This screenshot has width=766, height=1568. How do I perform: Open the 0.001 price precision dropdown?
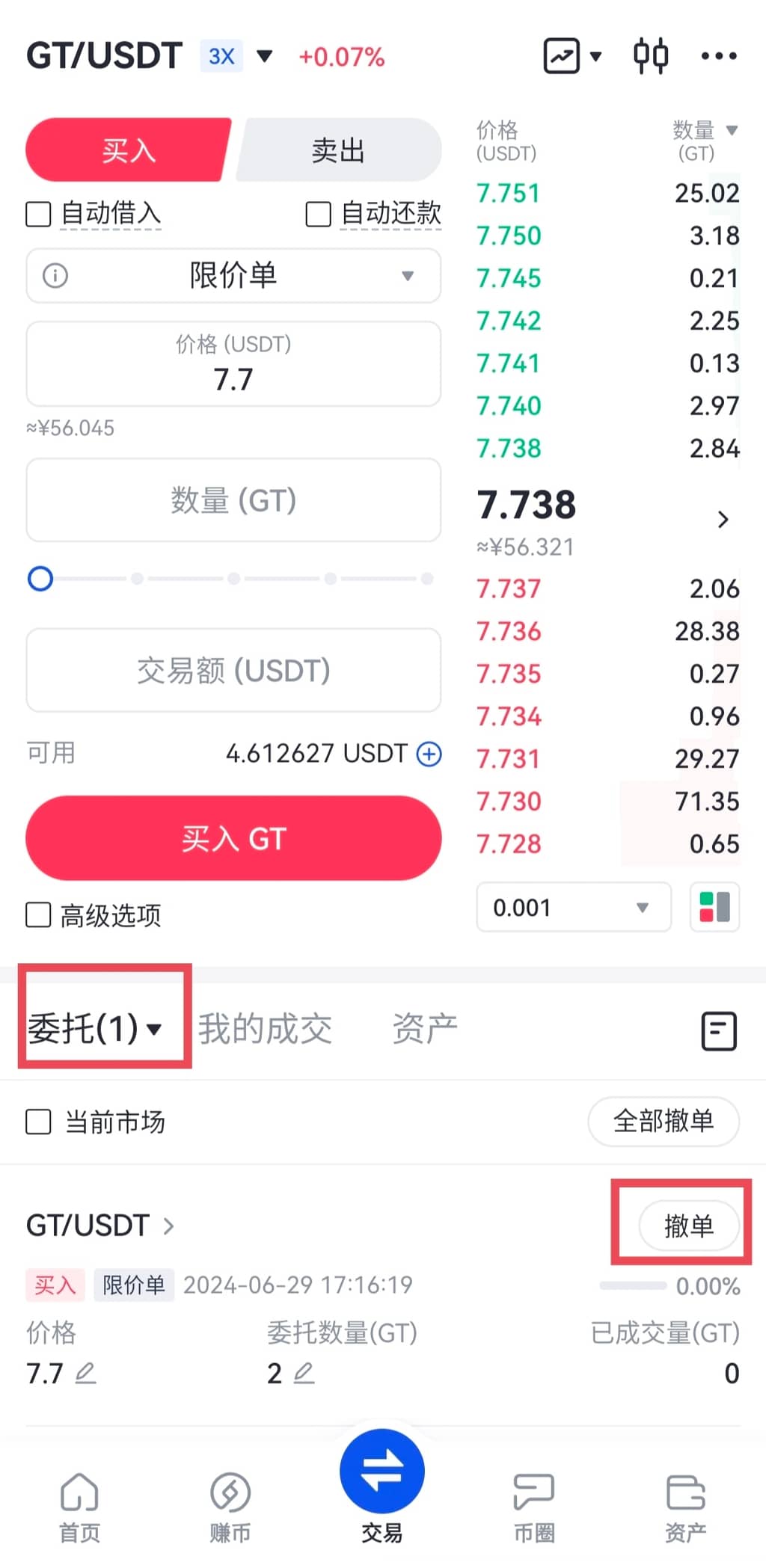573,907
